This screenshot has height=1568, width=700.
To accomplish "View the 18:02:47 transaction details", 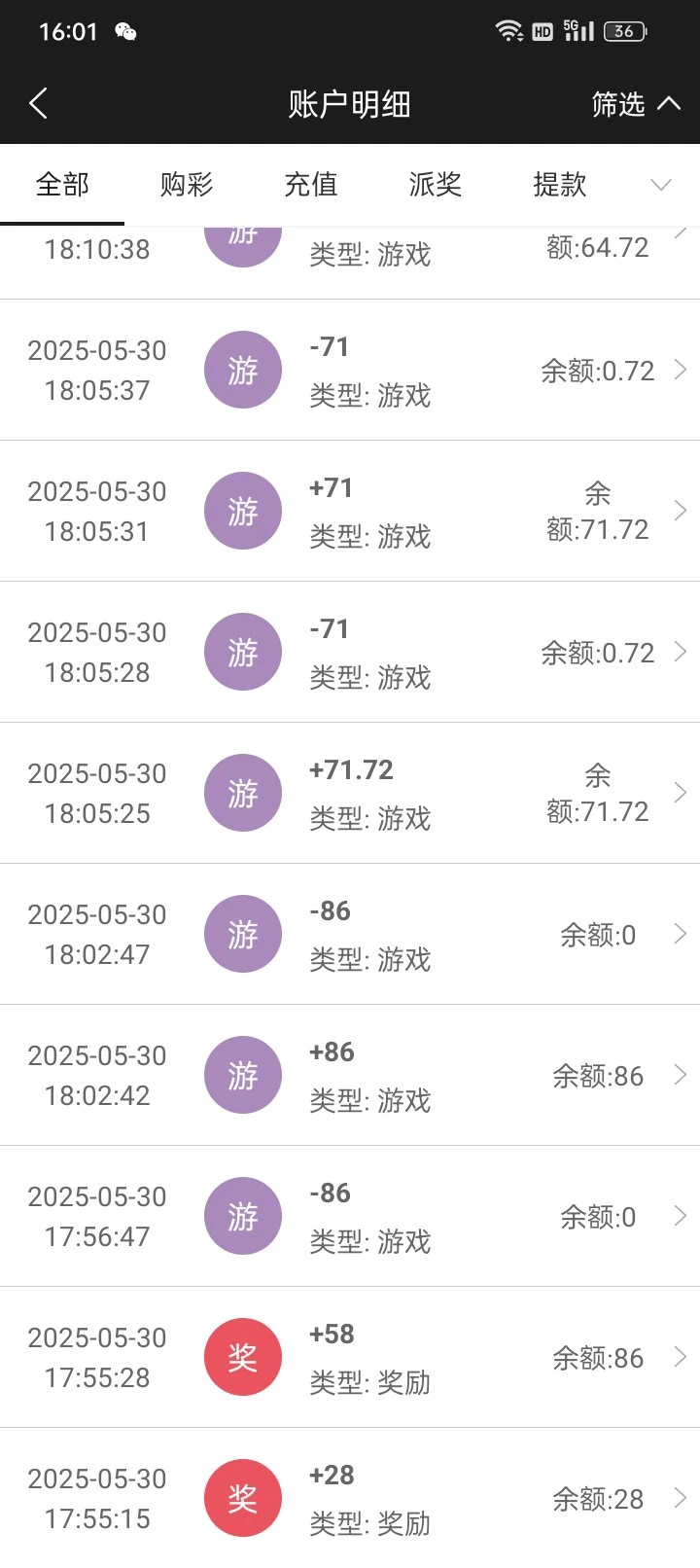I will [350, 934].
